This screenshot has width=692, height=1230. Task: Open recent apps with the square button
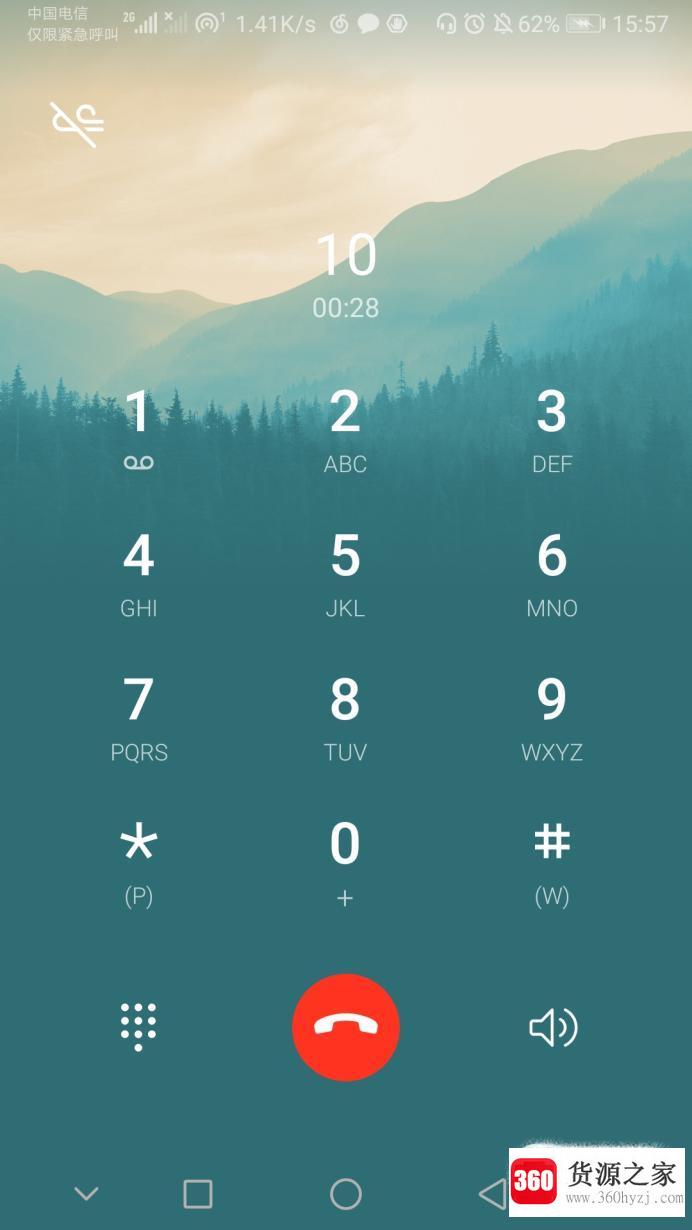tap(198, 1193)
